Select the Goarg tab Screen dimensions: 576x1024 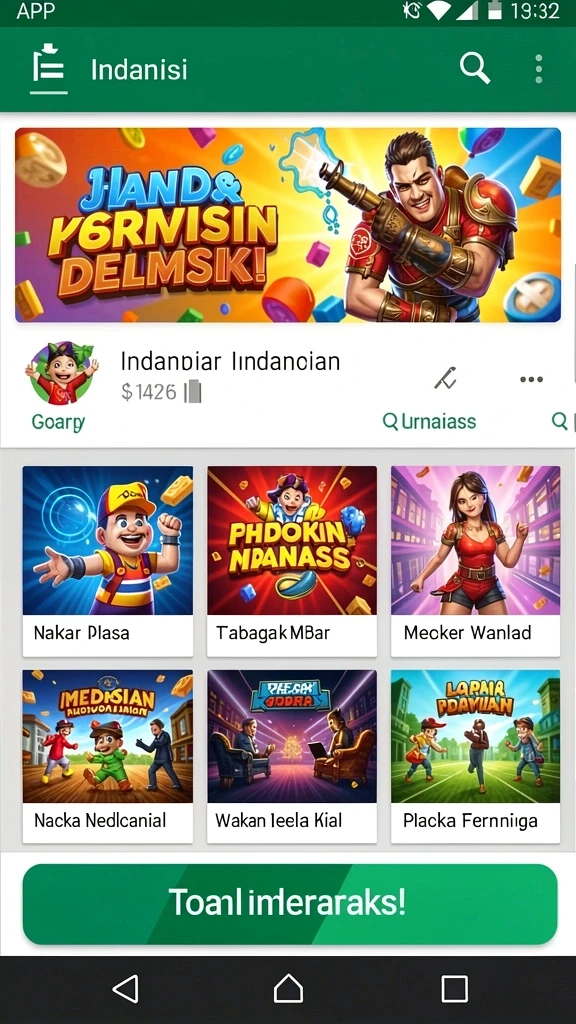point(58,422)
